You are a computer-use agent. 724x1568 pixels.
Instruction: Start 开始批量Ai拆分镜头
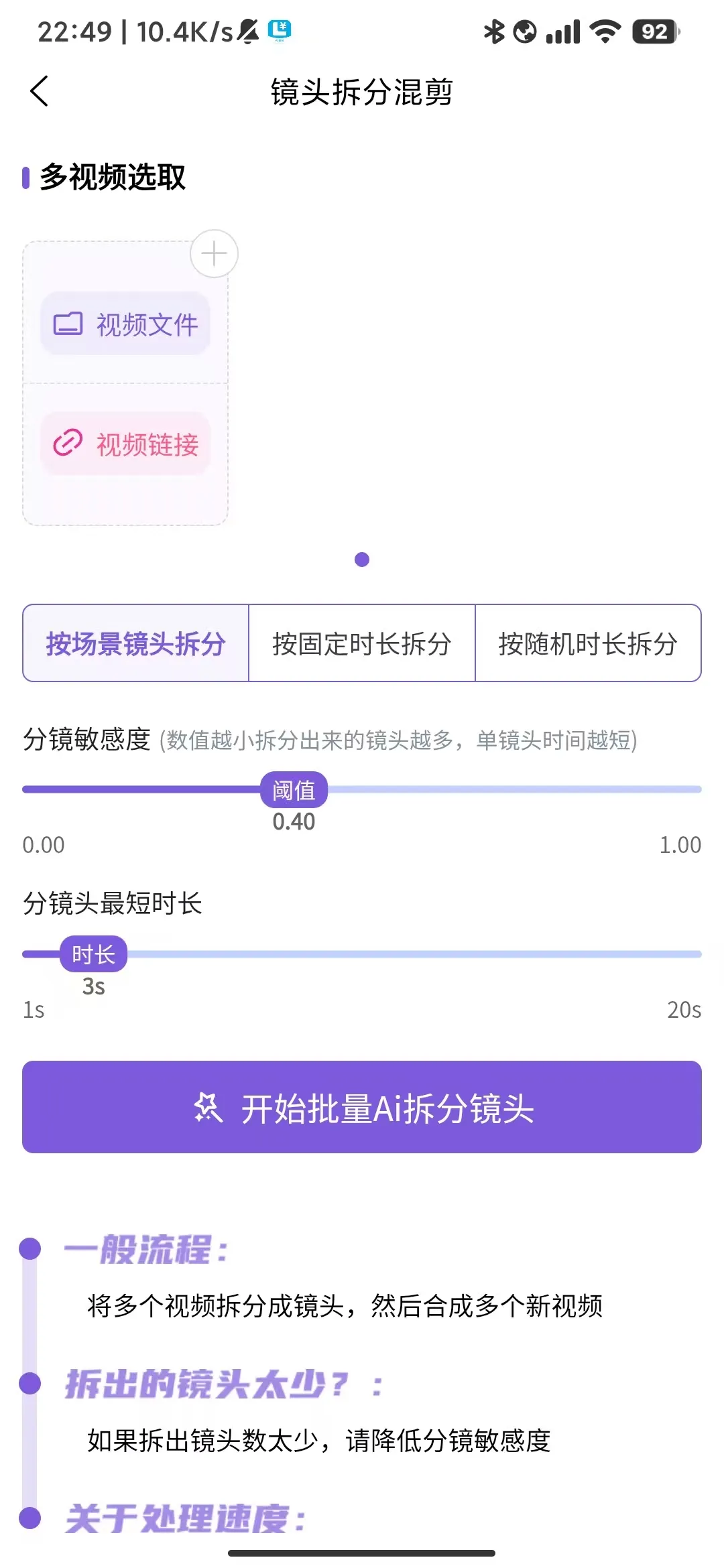coord(362,1107)
